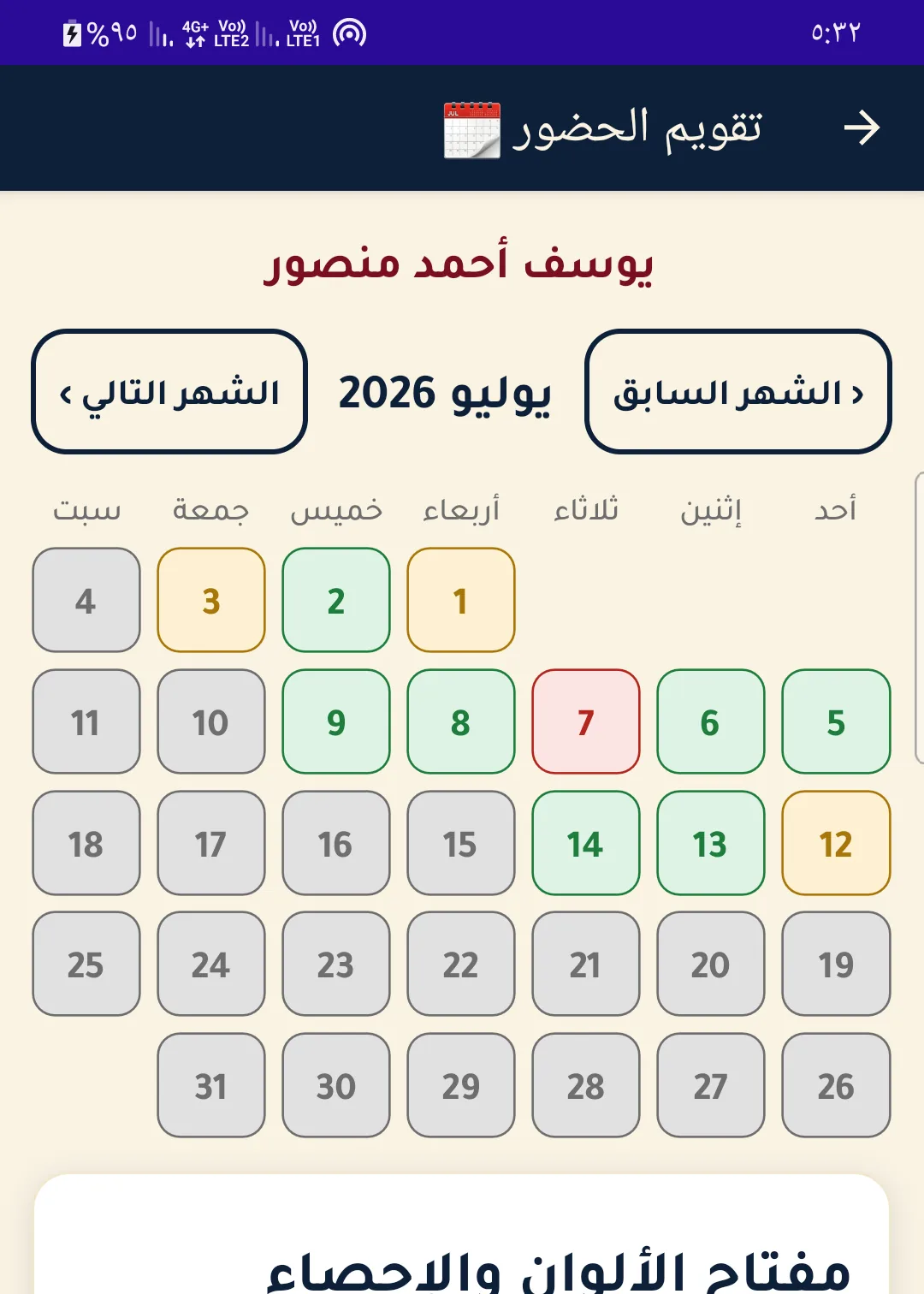The height and width of the screenshot is (1294, 924).
Task: Select day 1 in the calendar
Action: point(461,600)
